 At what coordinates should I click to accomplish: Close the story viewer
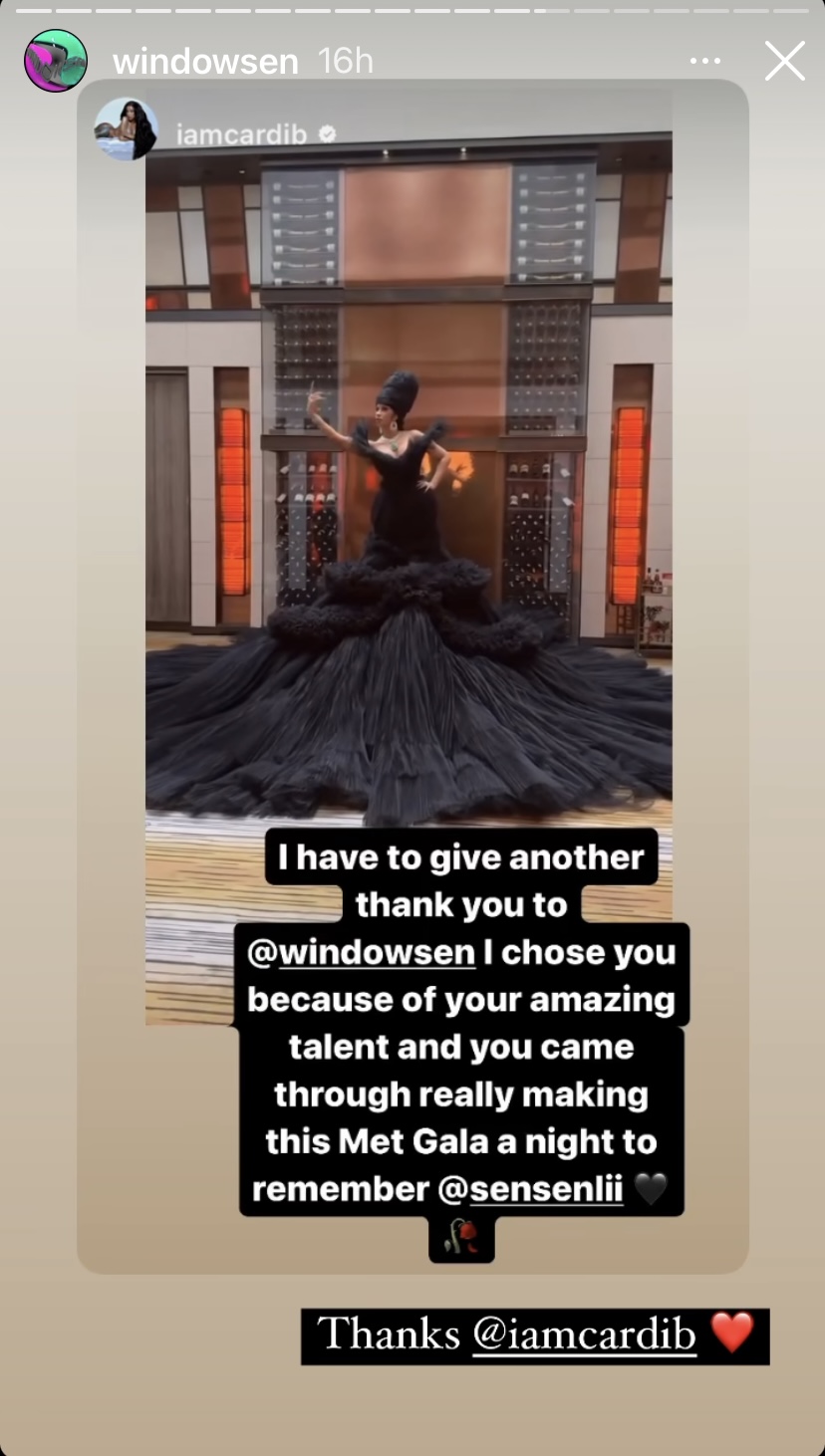(x=784, y=62)
